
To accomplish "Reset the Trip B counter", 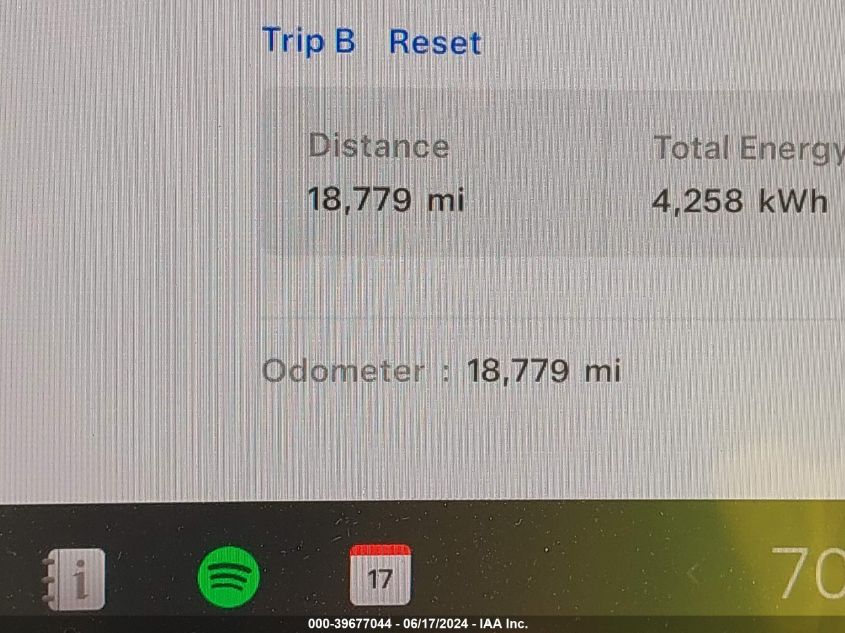I will (435, 43).
